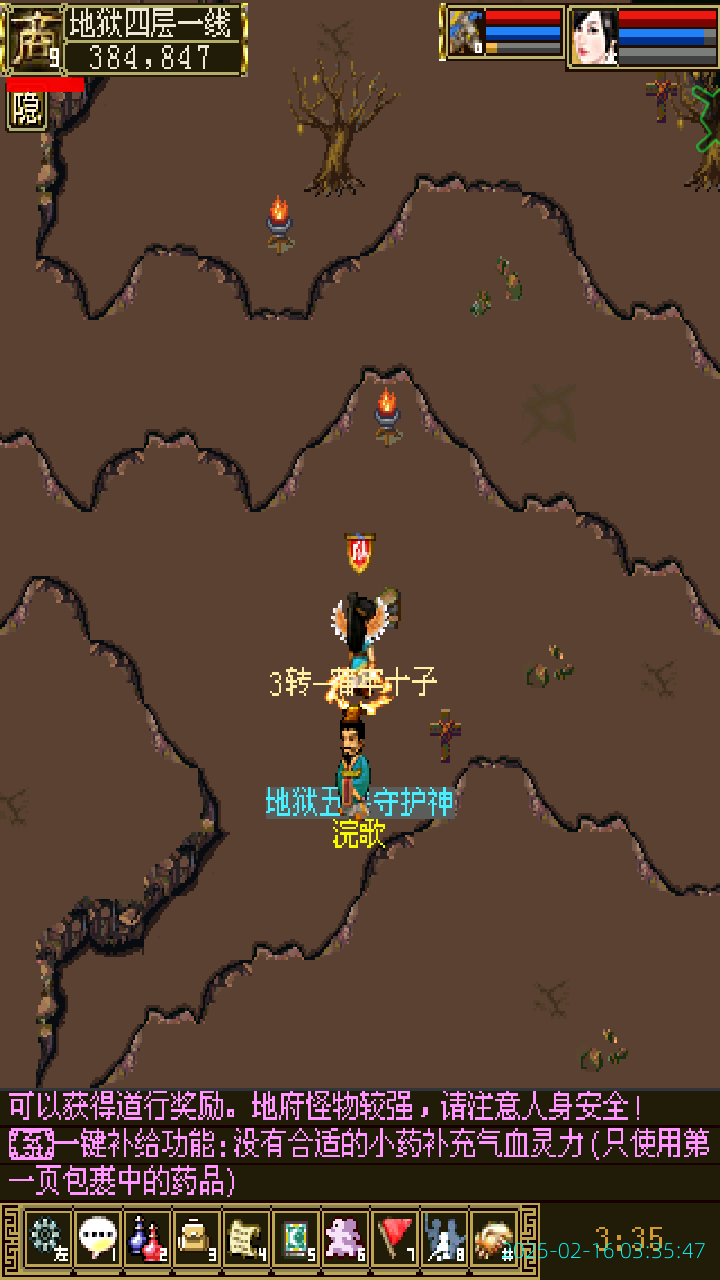Open the player character portrait

[x=594, y=37]
